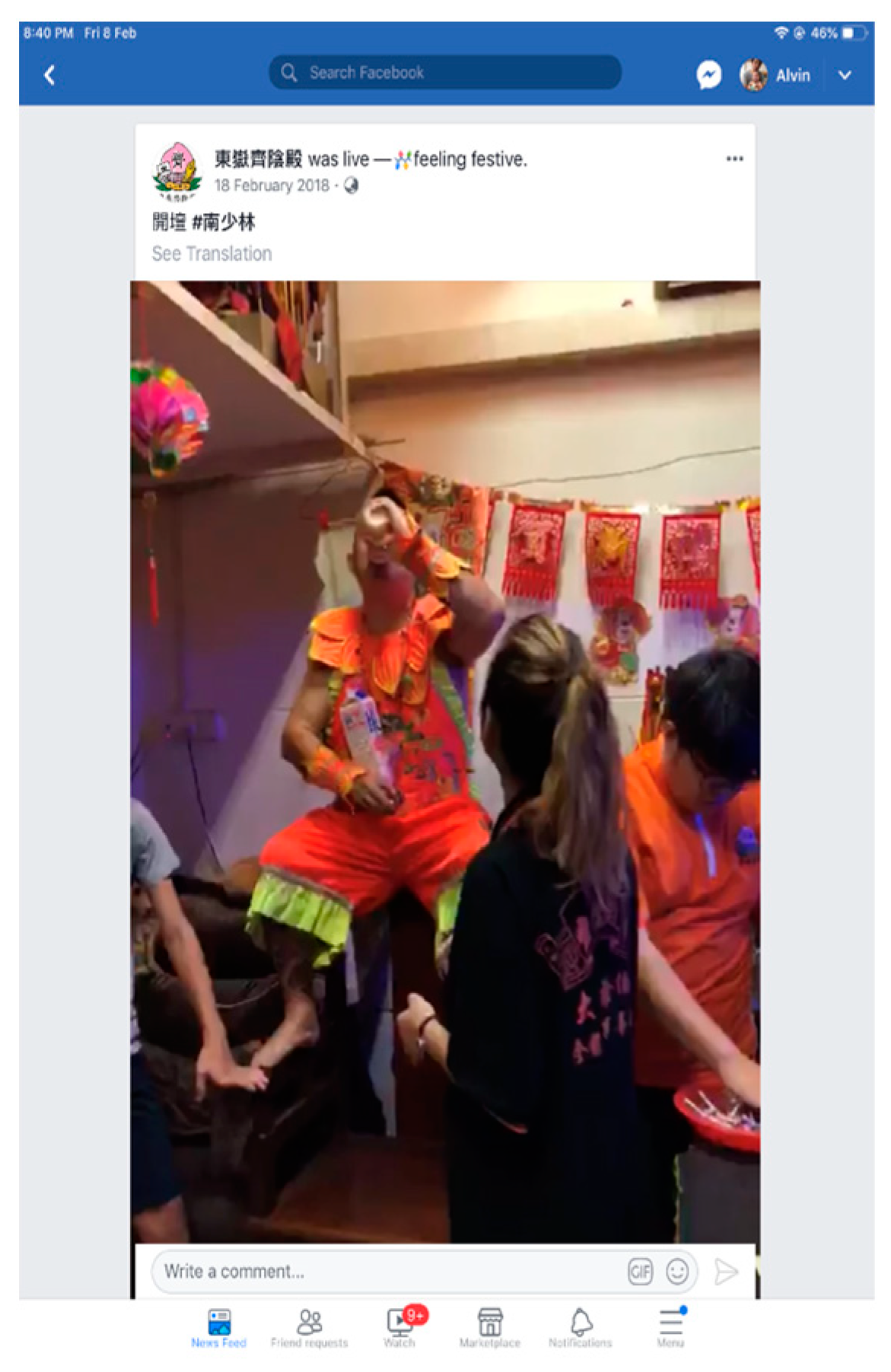Go back with the back arrow

pyautogui.click(x=50, y=75)
